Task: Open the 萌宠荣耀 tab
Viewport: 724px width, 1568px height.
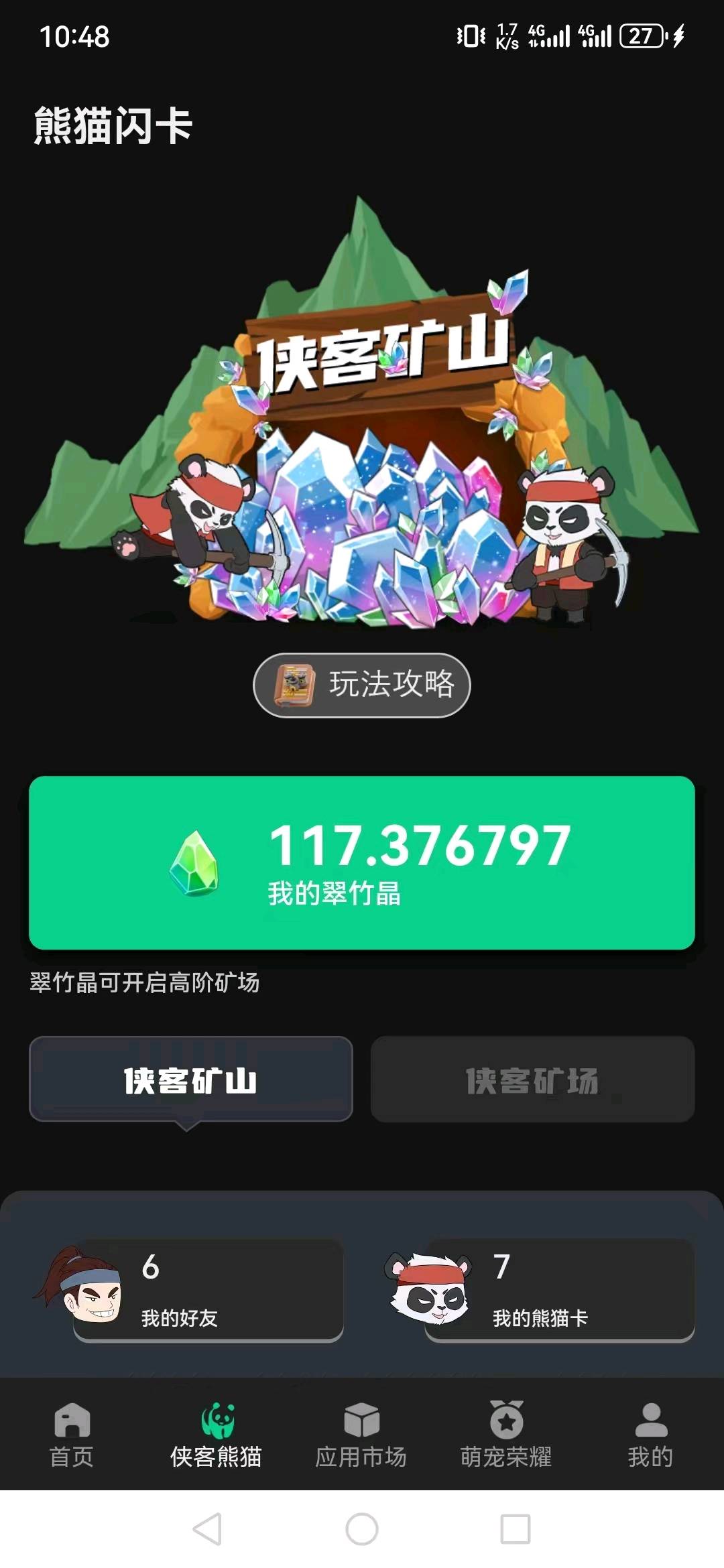Action: coord(506,1435)
